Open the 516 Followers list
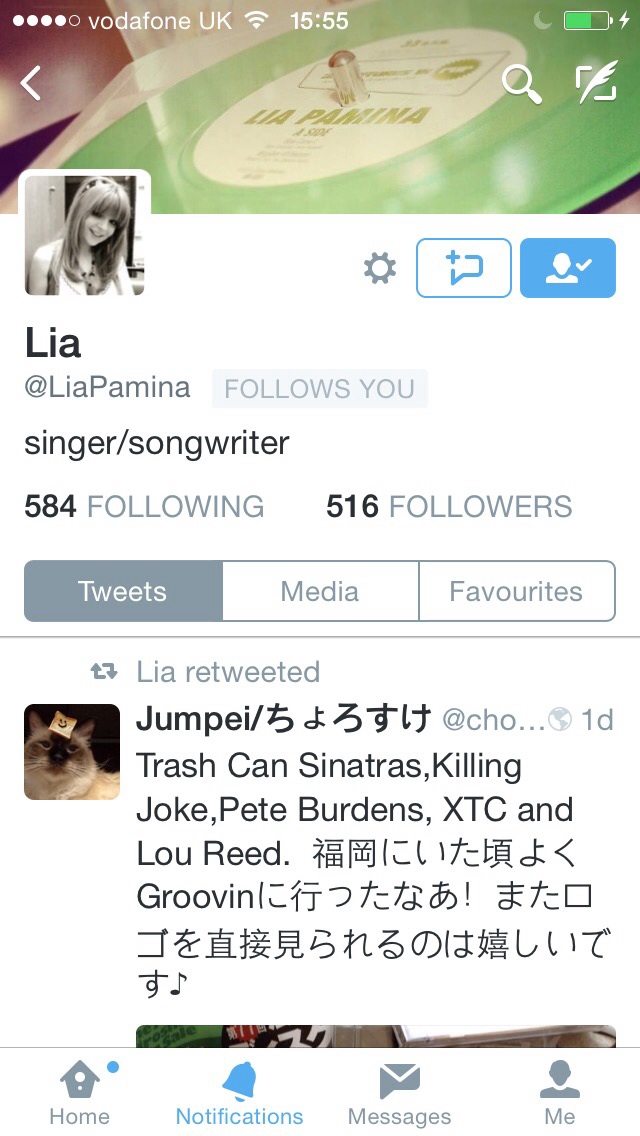Screen dimensions: 640x1136 pyautogui.click(x=449, y=506)
